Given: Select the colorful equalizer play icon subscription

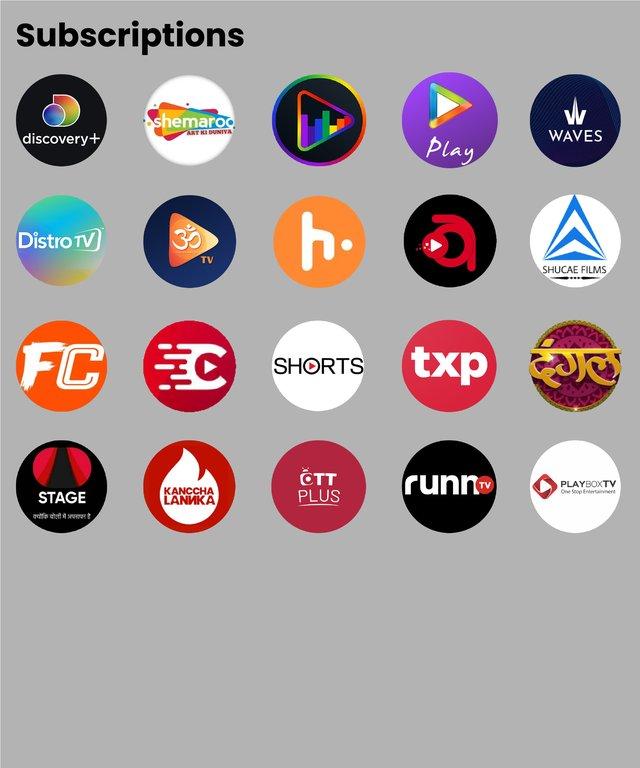Looking at the screenshot, I should [319, 121].
